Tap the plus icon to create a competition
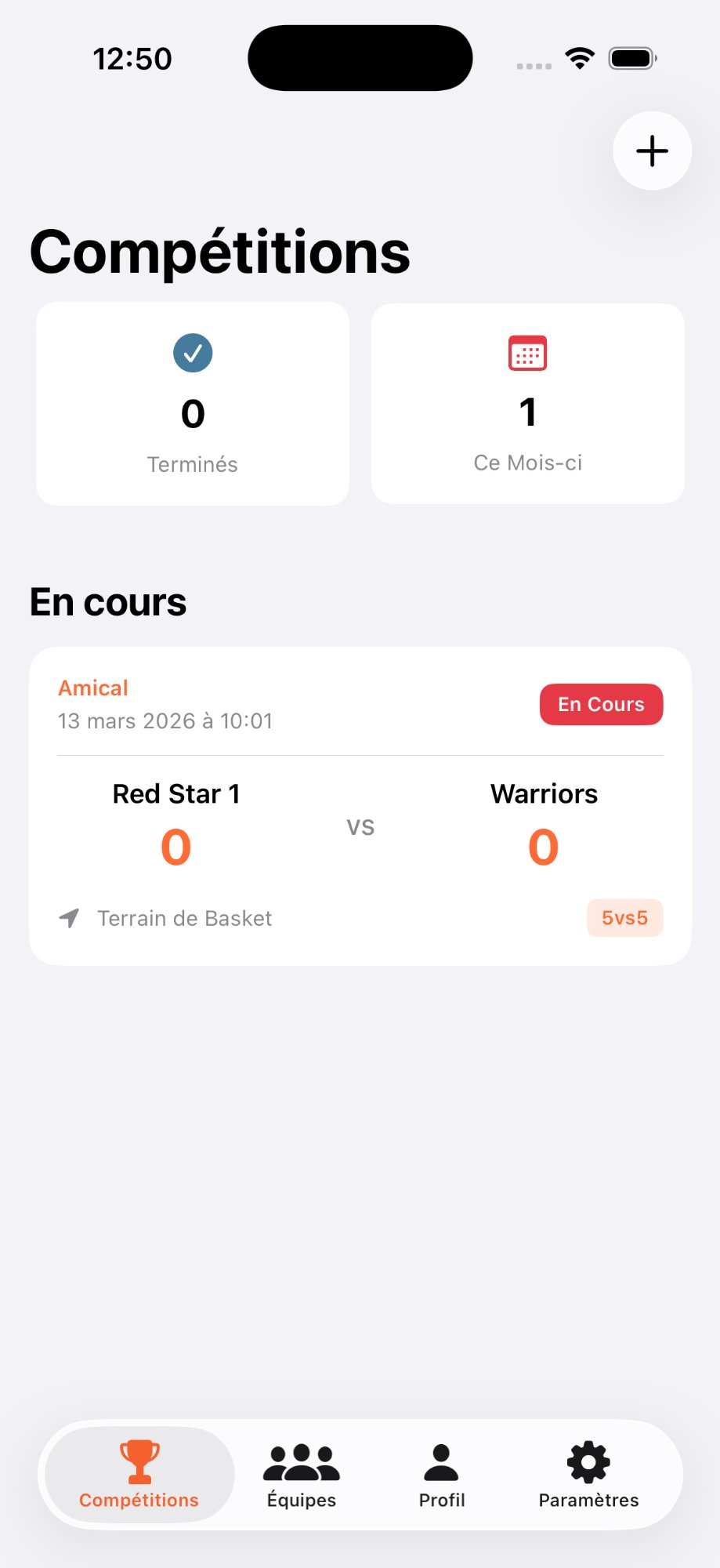This screenshot has height=1568, width=720. click(x=652, y=151)
